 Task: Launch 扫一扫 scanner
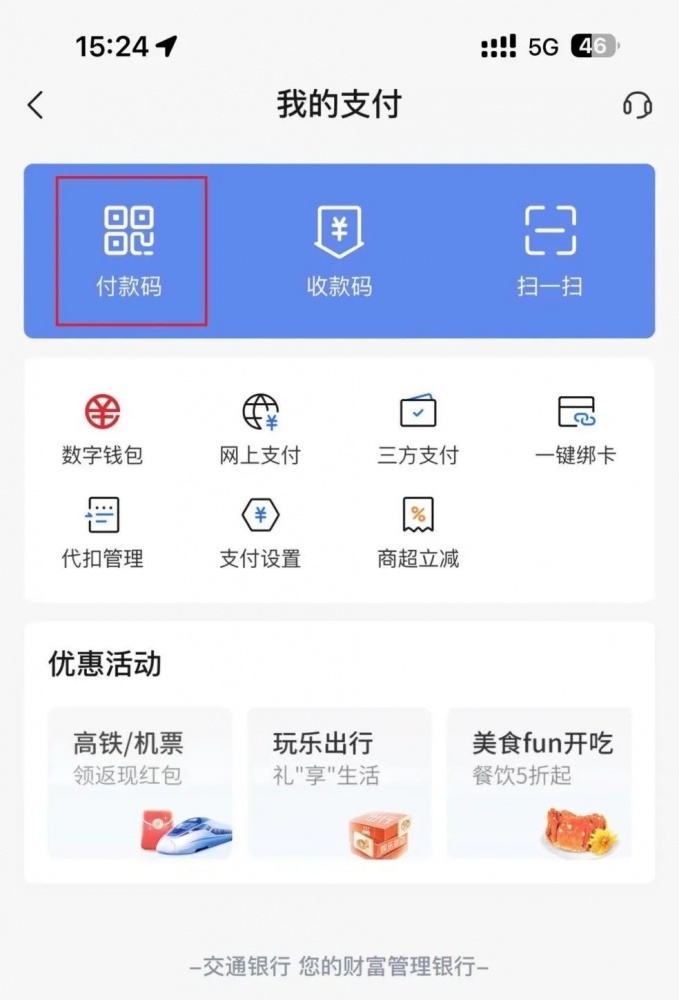[550, 250]
